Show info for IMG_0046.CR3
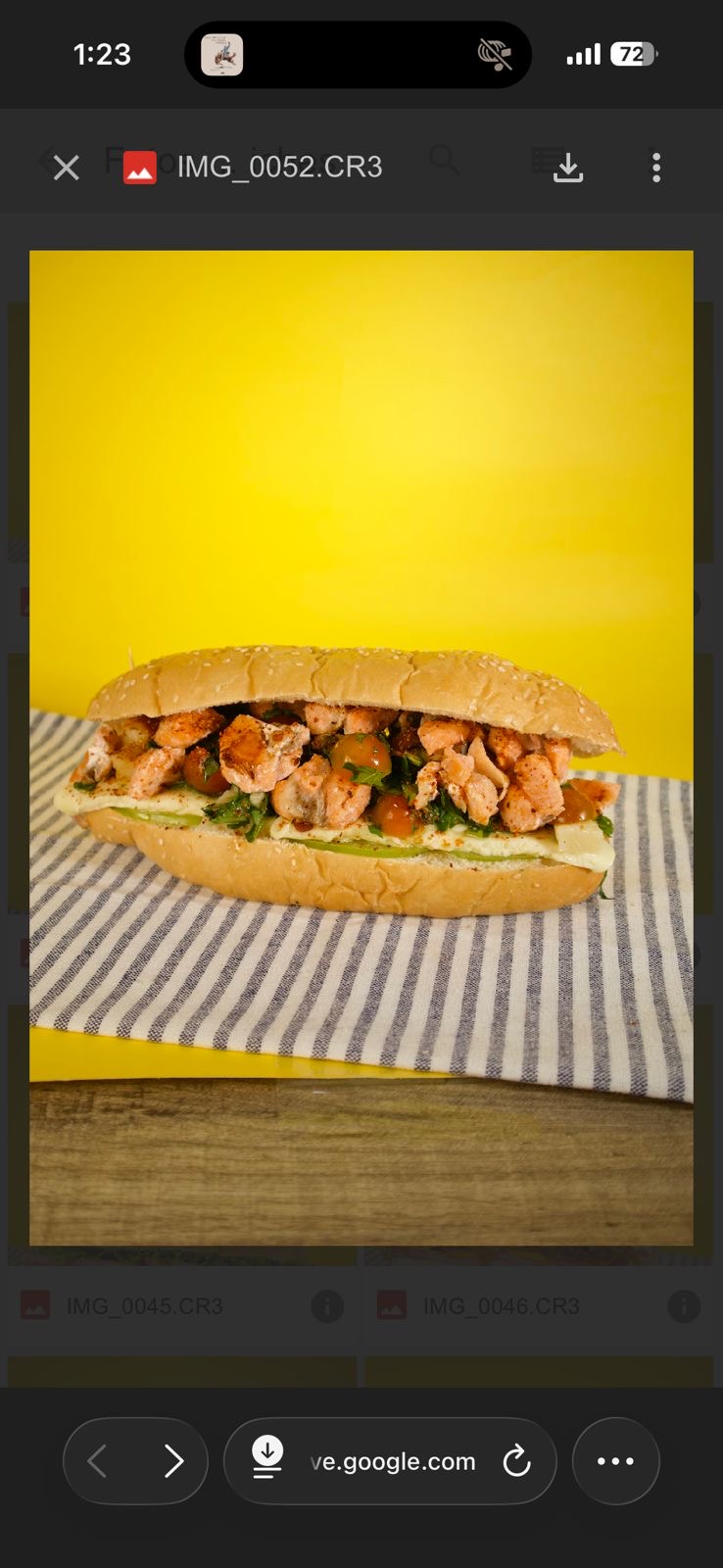723x1568 pixels. 684,1305
